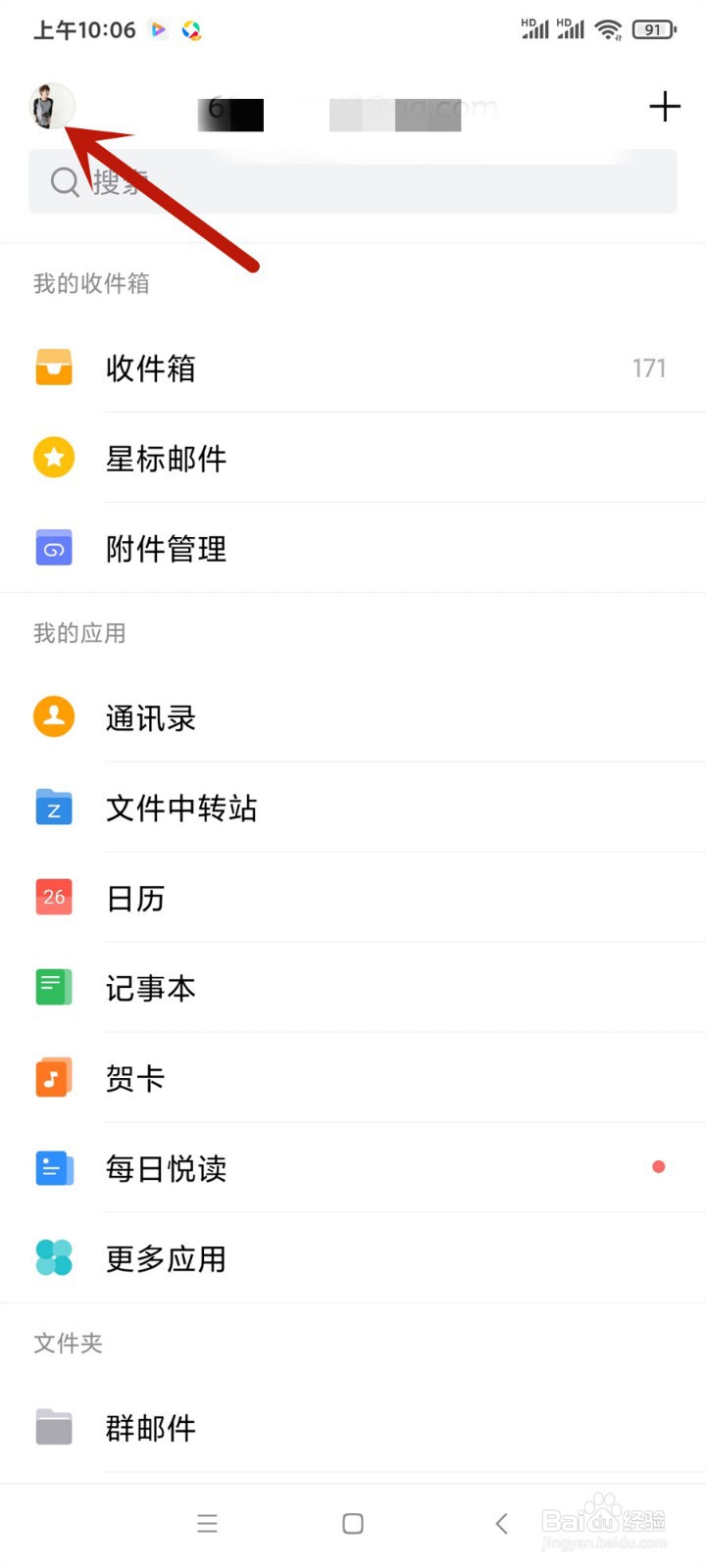The image size is (706, 1568).
Task: Open the profile avatar
Action: (x=52, y=107)
